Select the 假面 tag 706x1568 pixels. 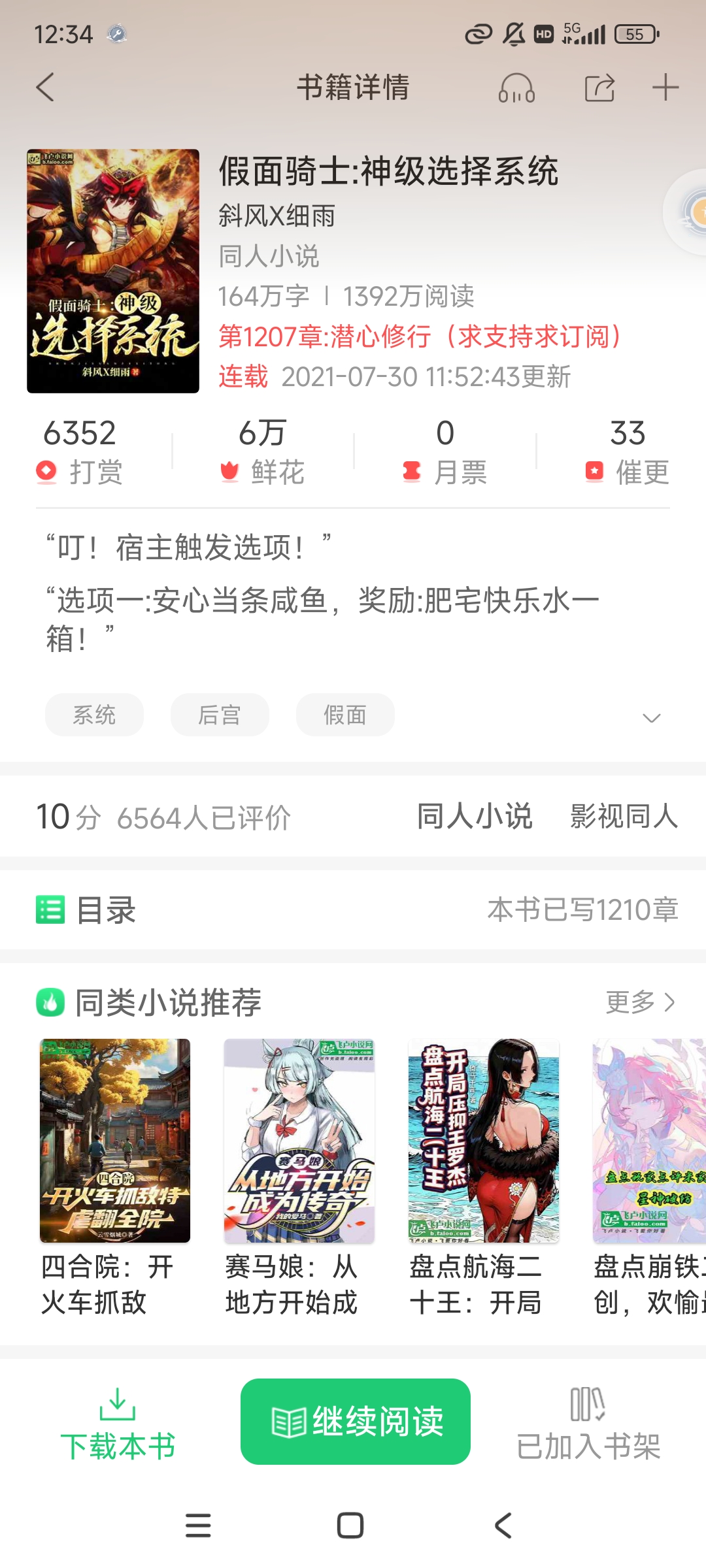tap(345, 715)
